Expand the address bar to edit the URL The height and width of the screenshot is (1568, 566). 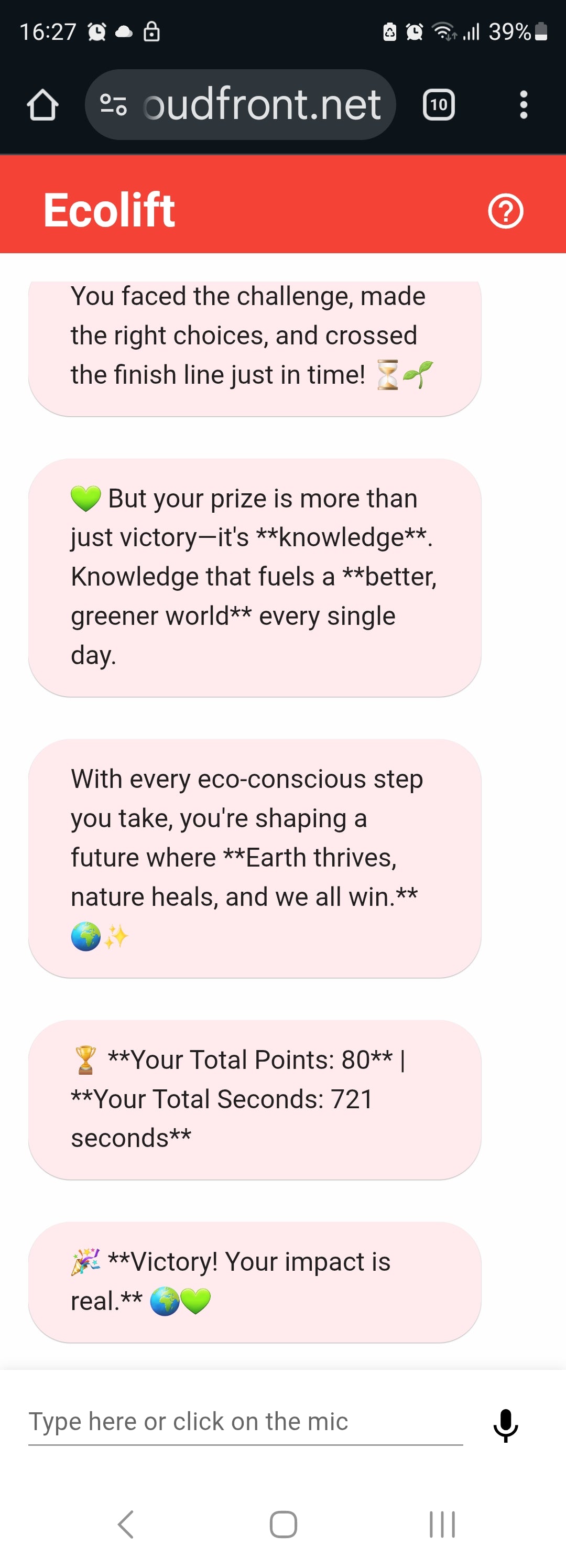click(262, 104)
